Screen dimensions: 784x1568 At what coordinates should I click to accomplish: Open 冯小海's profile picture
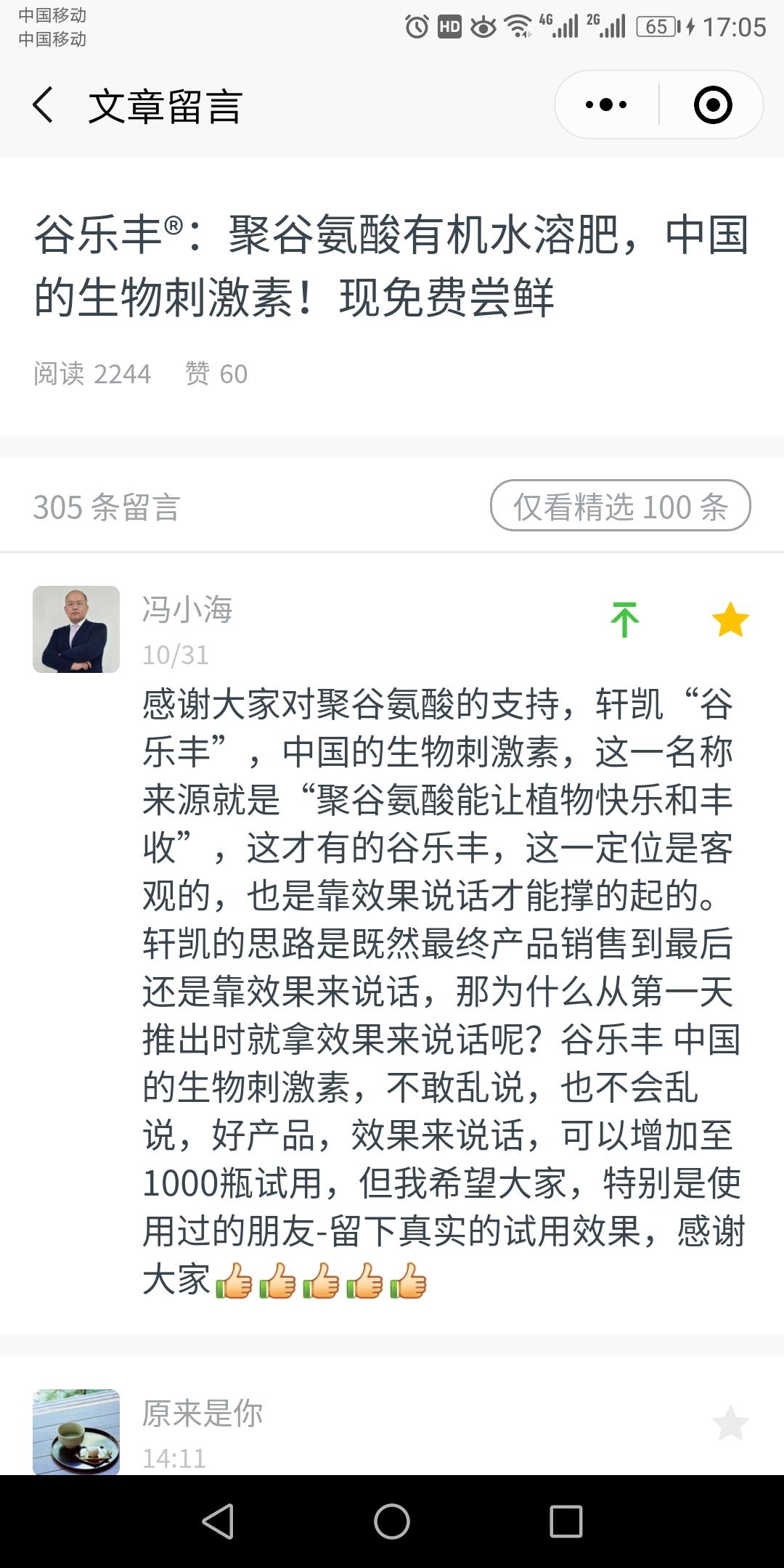76,629
